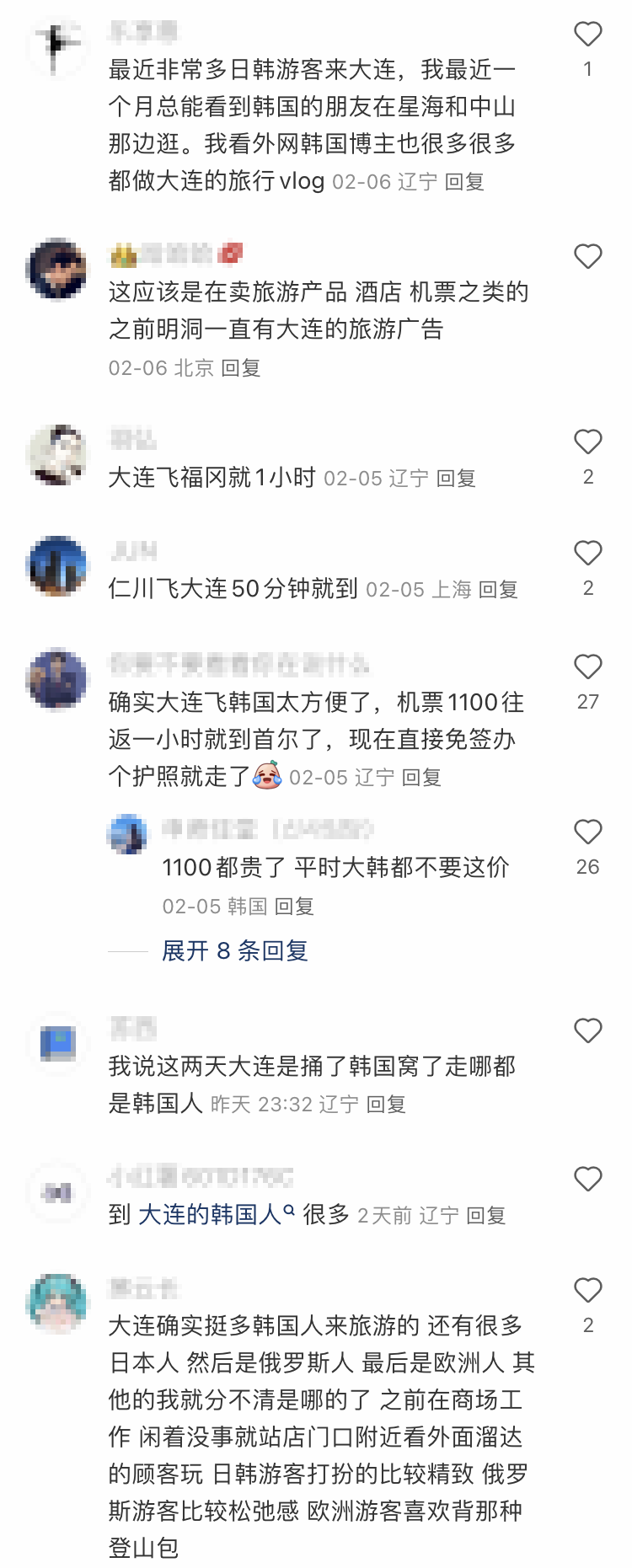Like the comment about 捅了韩国窝
Screen dimensions: 632x1568
coord(587,1031)
